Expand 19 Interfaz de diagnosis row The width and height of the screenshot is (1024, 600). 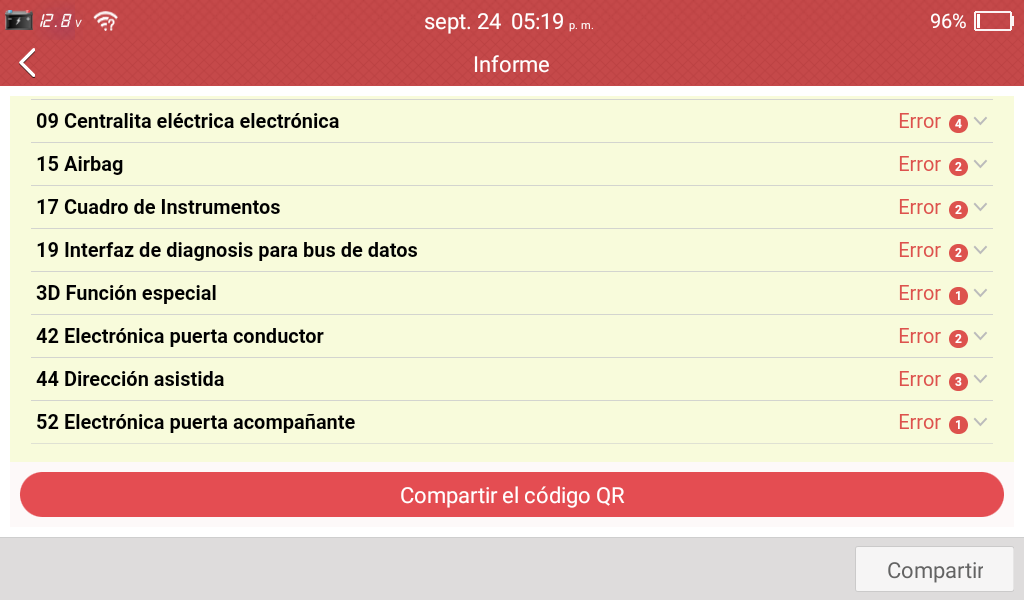coord(980,251)
